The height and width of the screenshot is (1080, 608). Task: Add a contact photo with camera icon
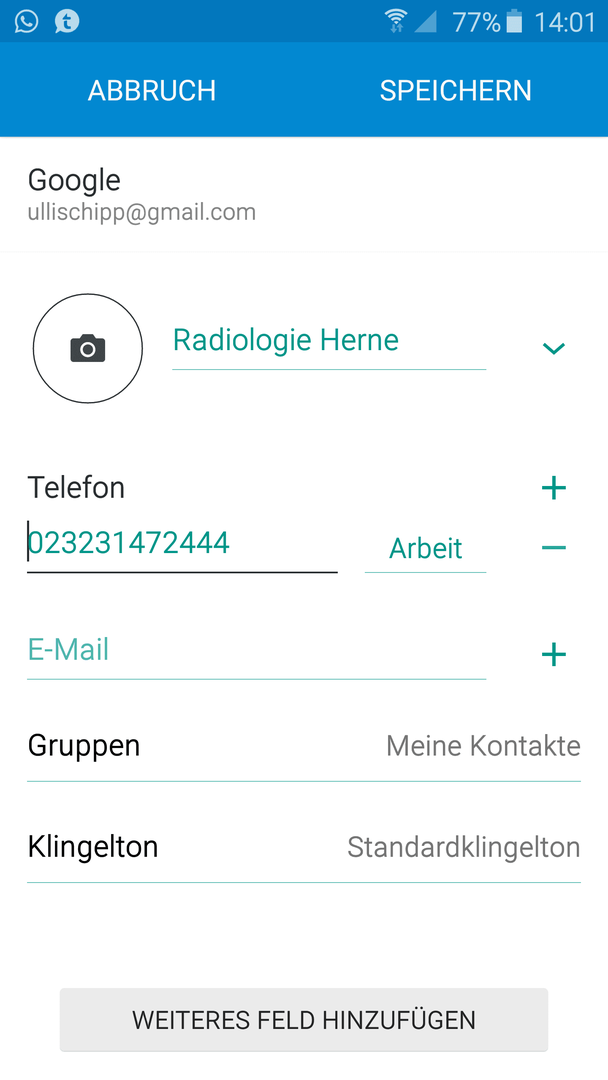point(87,349)
